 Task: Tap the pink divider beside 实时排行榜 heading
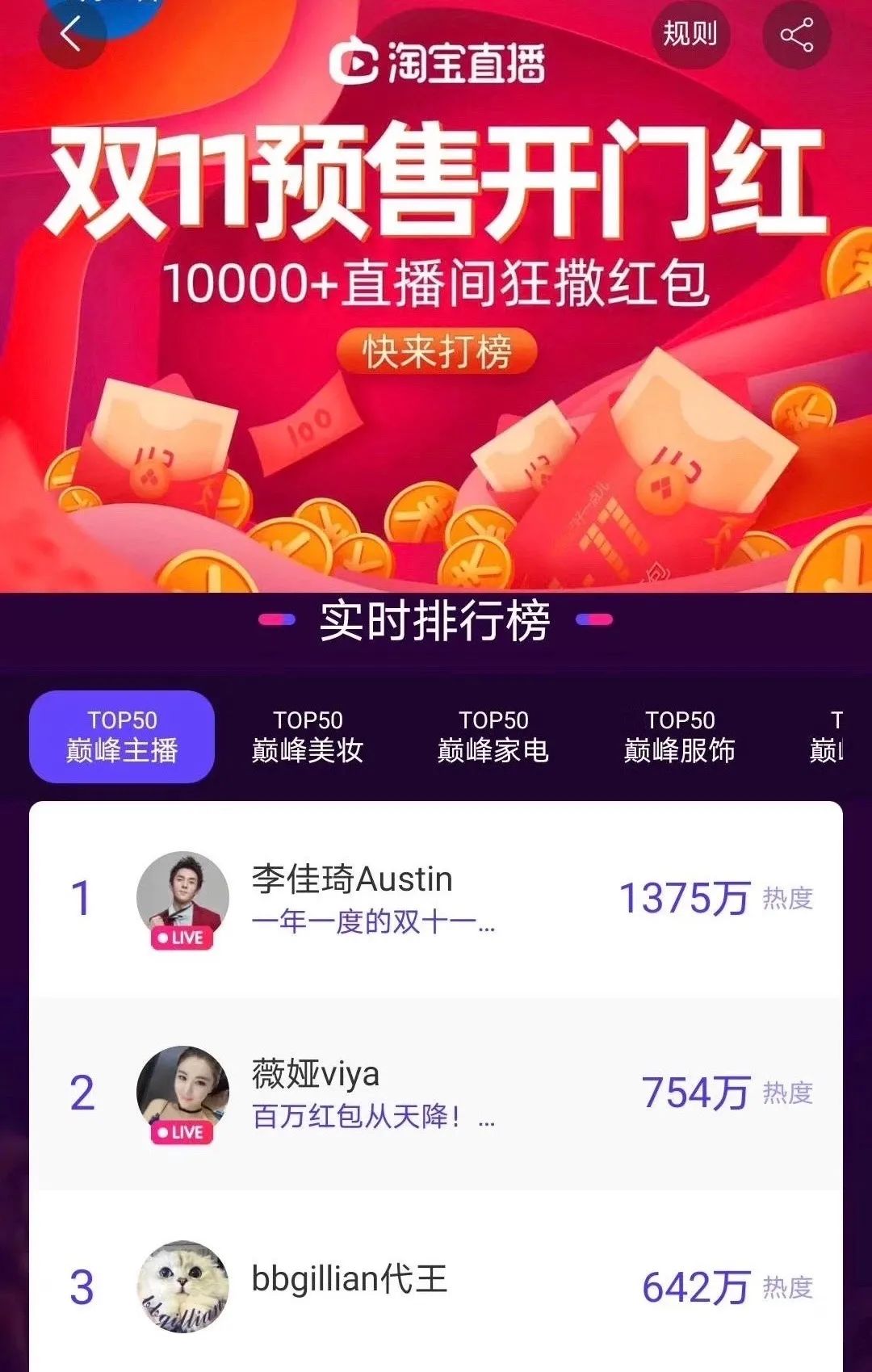click(x=279, y=620)
